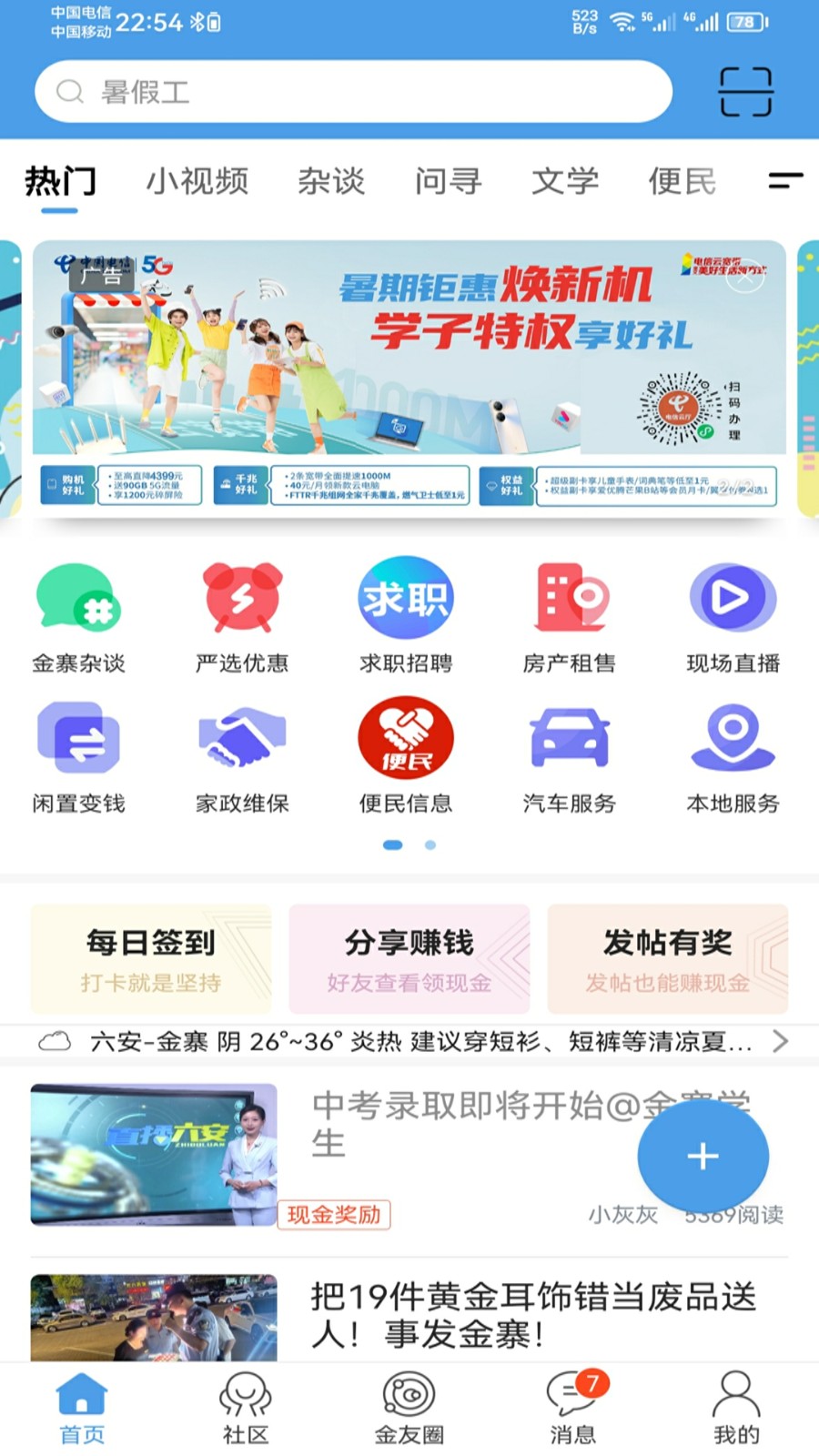The image size is (819, 1456).
Task: Close the telecom ad banner
Action: [x=744, y=277]
